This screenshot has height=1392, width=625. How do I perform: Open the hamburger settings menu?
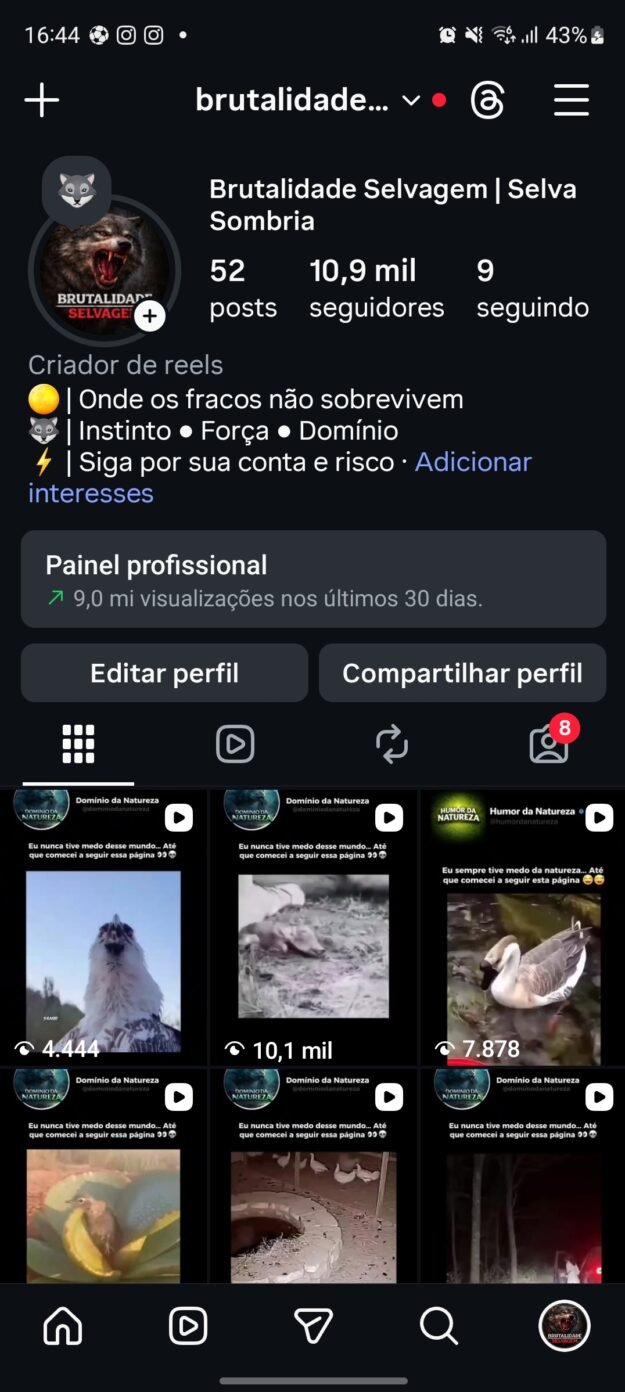coord(571,100)
